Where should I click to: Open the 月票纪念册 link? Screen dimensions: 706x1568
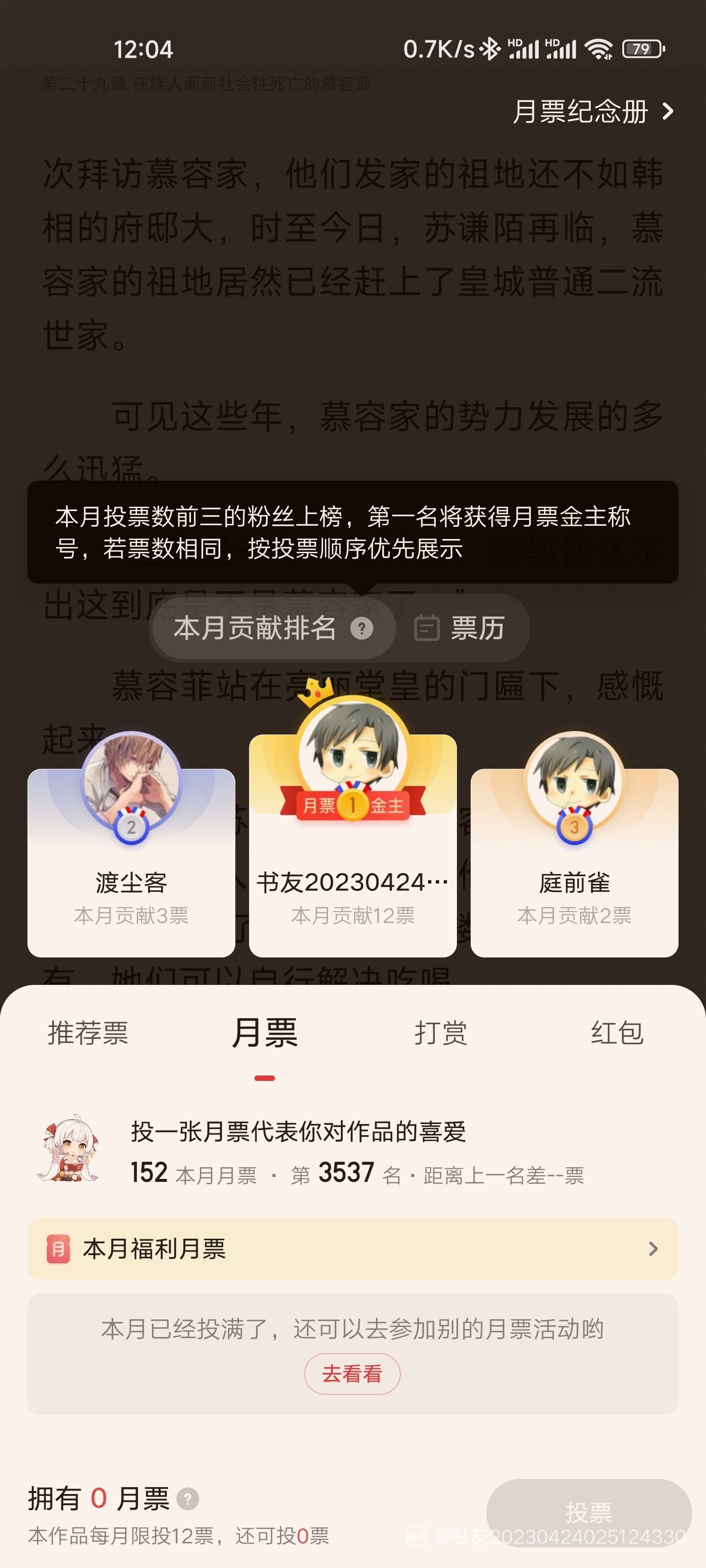pos(592,111)
